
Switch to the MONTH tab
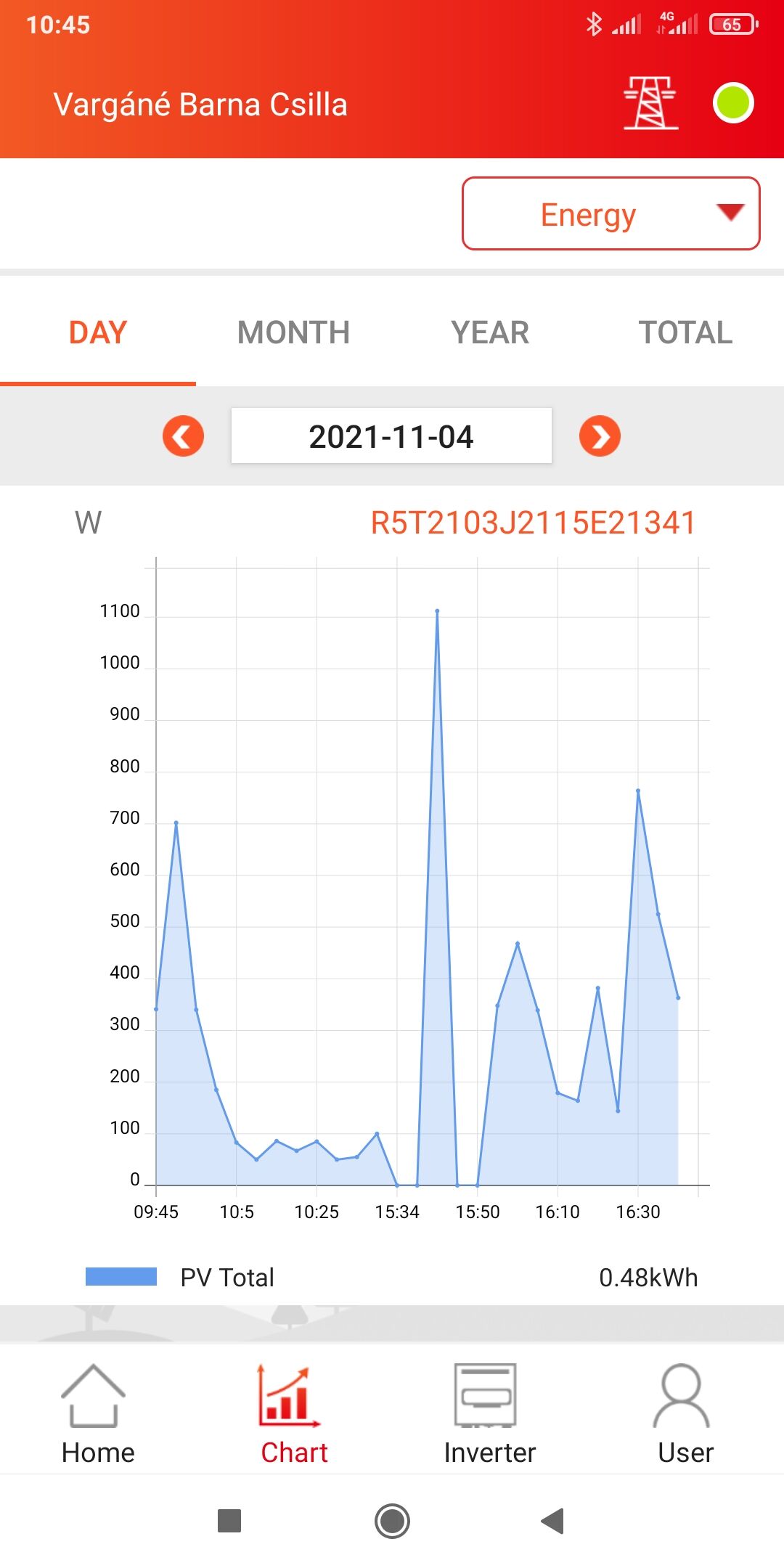294,332
